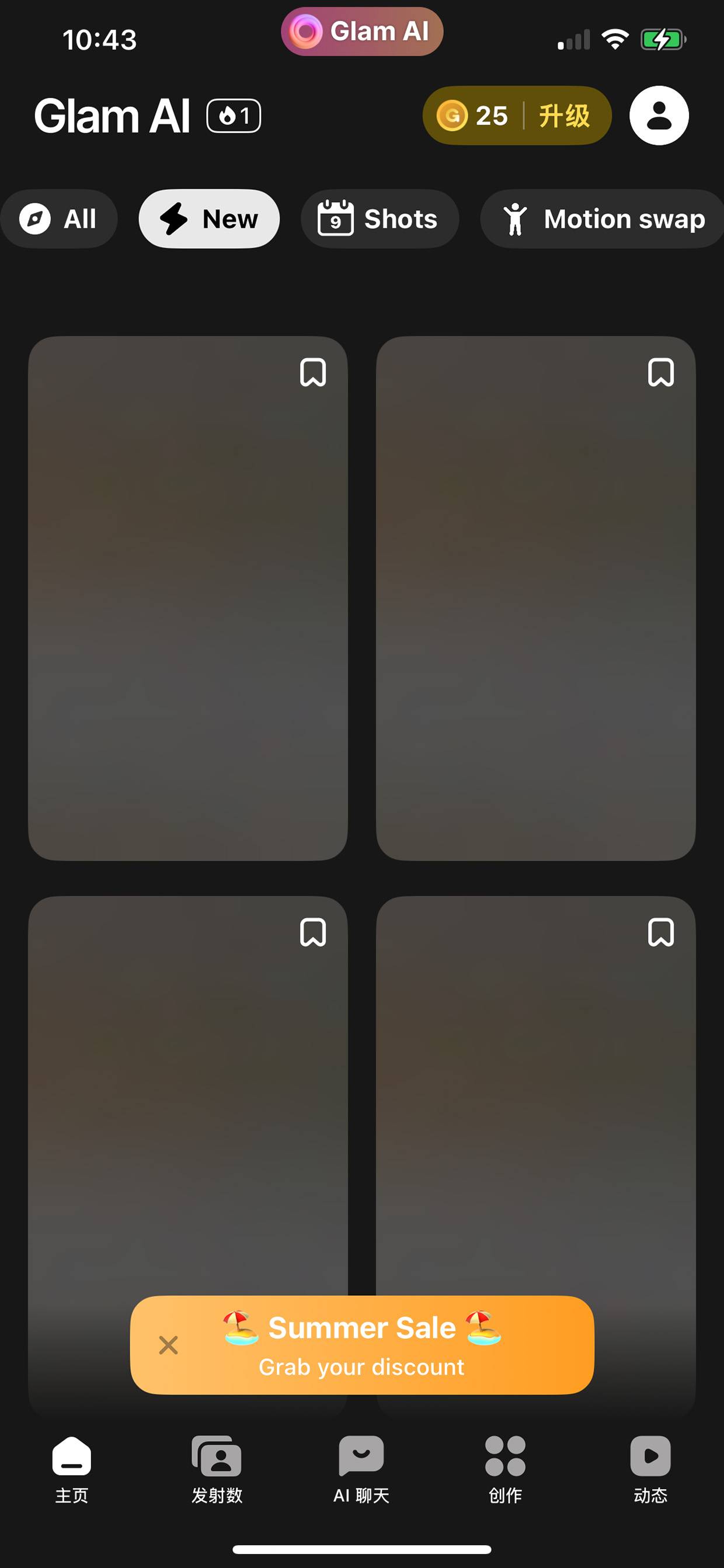Select the New filter chip

[x=209, y=218]
